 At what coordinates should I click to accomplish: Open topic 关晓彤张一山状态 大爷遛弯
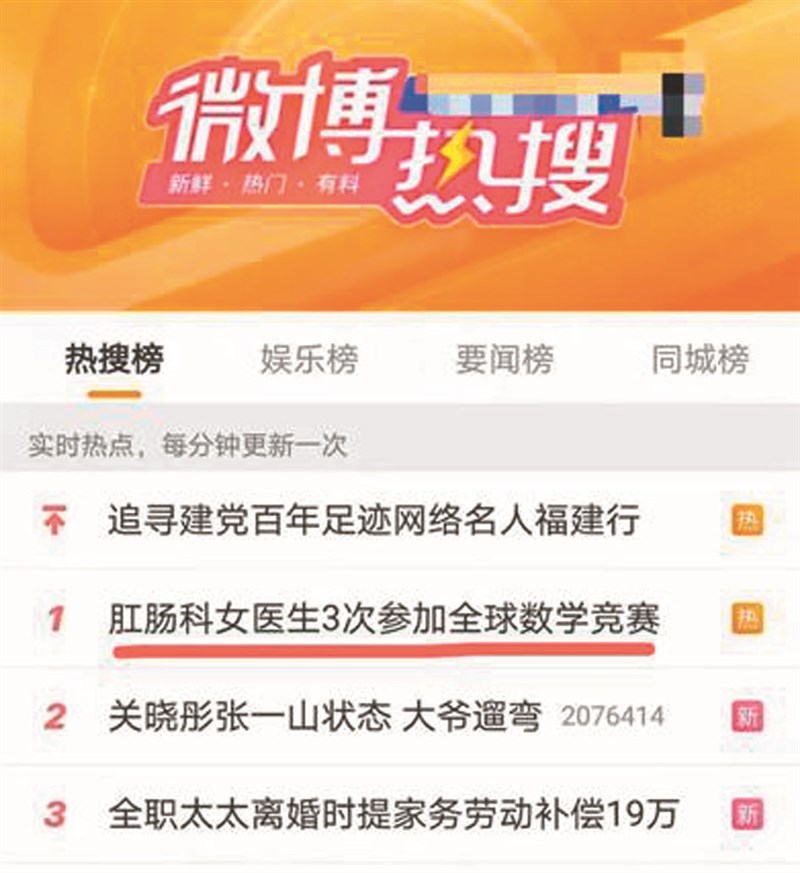(325, 716)
